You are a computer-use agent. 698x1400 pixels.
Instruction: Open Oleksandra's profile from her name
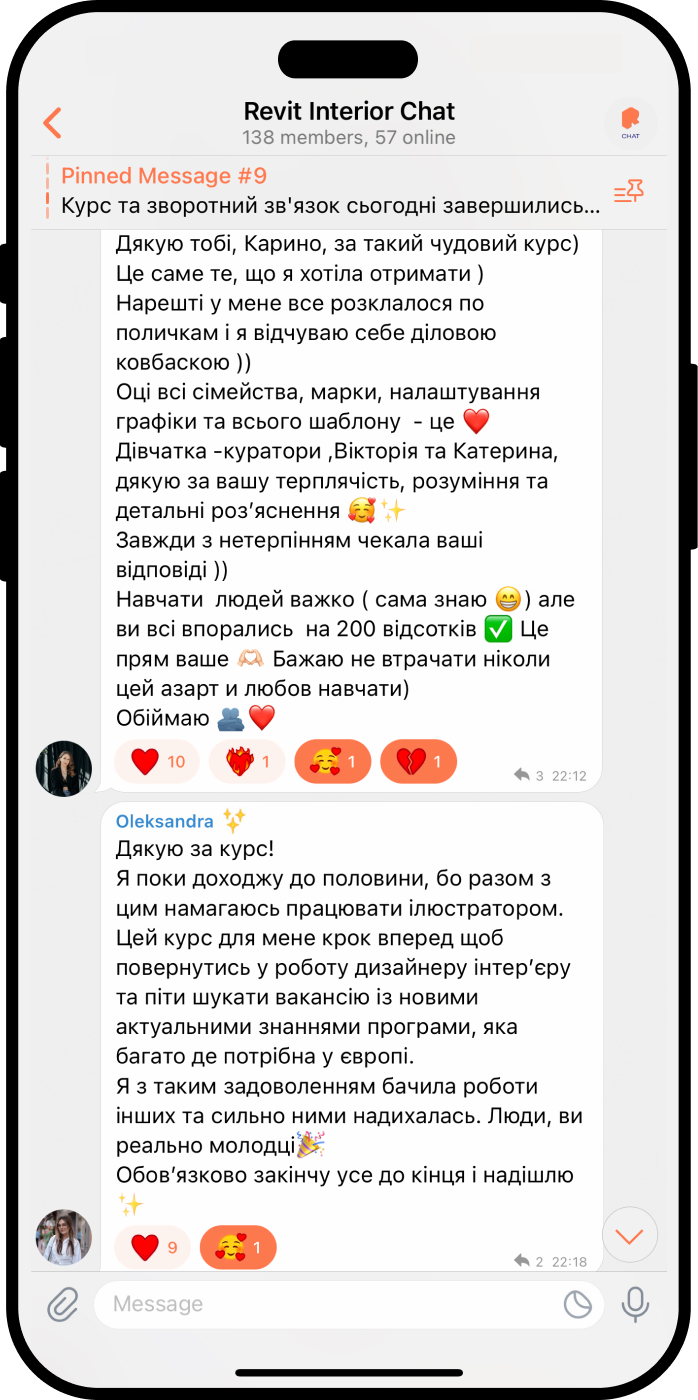(x=165, y=821)
